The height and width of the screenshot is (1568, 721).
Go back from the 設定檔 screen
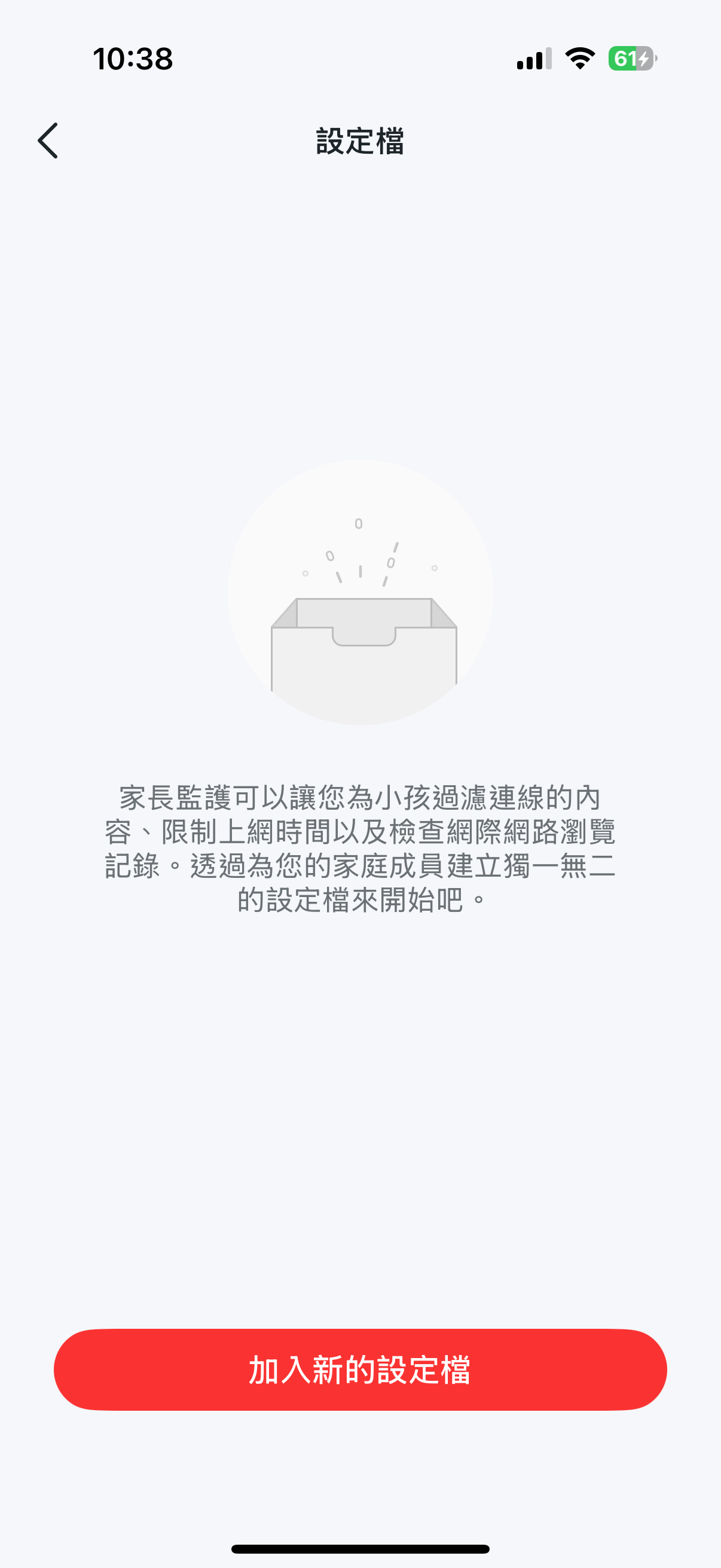pyautogui.click(x=48, y=141)
